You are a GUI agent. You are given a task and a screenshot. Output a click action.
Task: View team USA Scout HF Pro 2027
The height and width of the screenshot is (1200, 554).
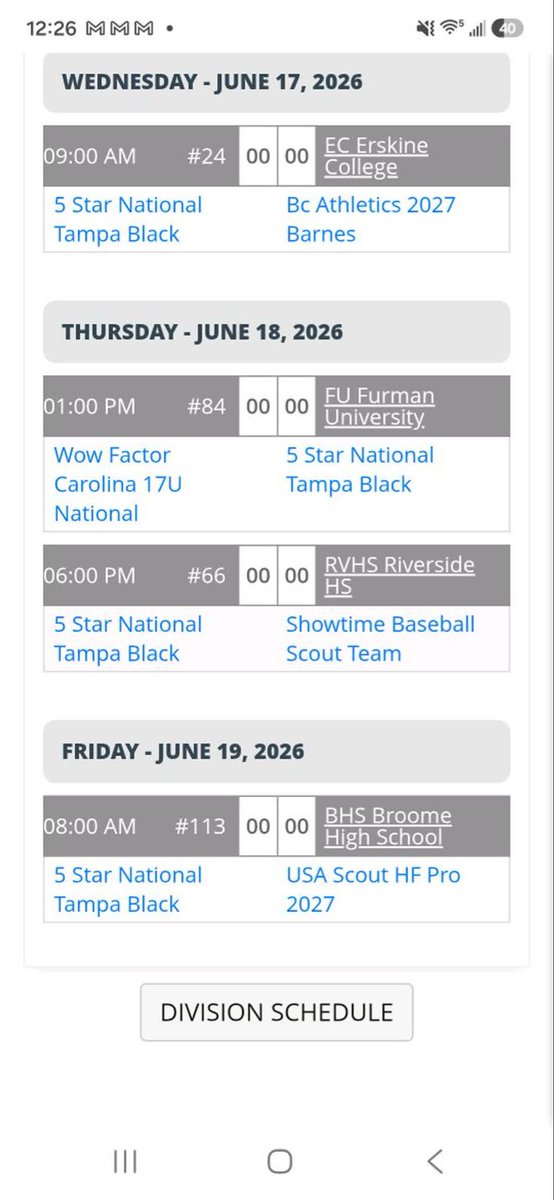click(x=373, y=889)
